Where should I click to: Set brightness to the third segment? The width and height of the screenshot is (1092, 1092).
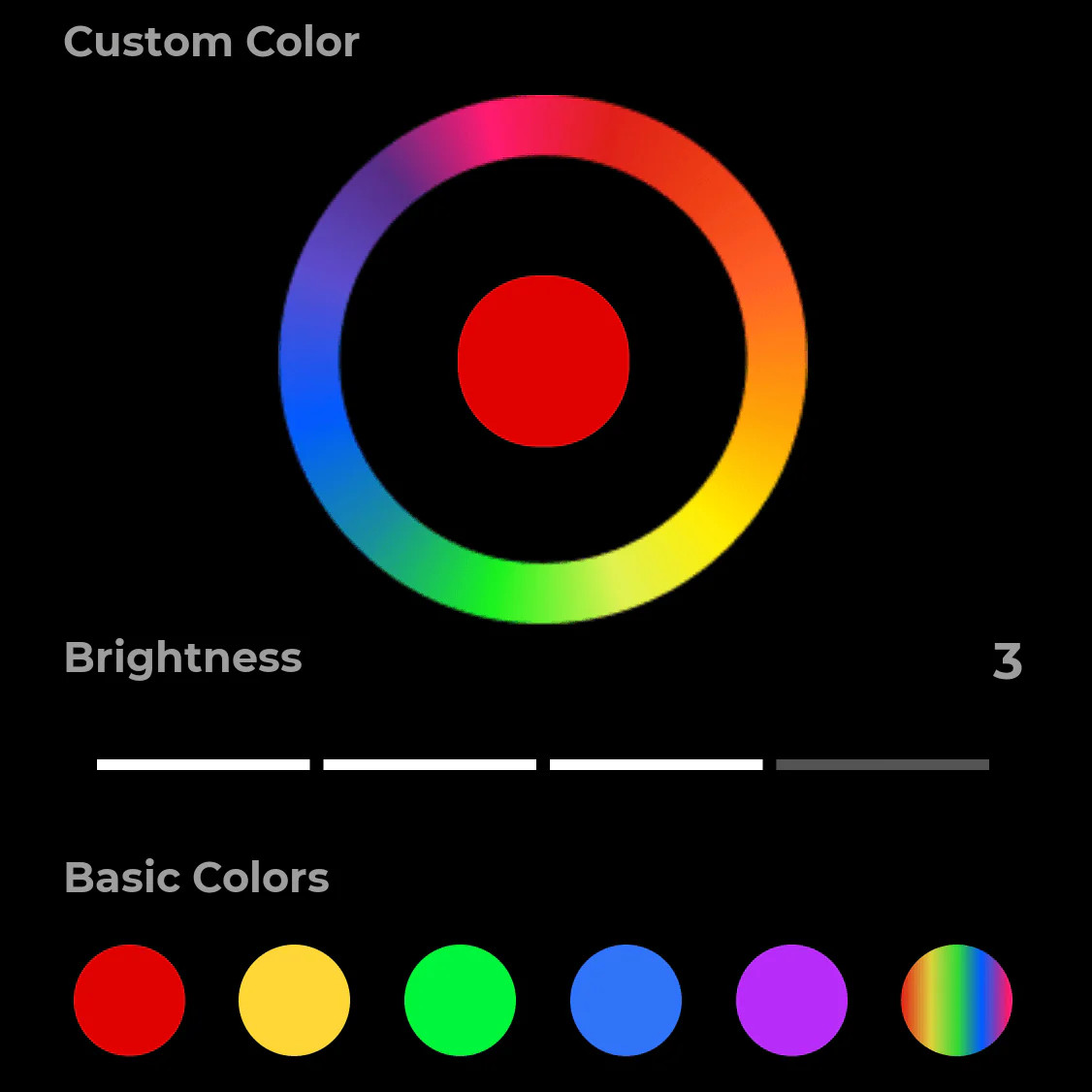pyautogui.click(x=657, y=764)
